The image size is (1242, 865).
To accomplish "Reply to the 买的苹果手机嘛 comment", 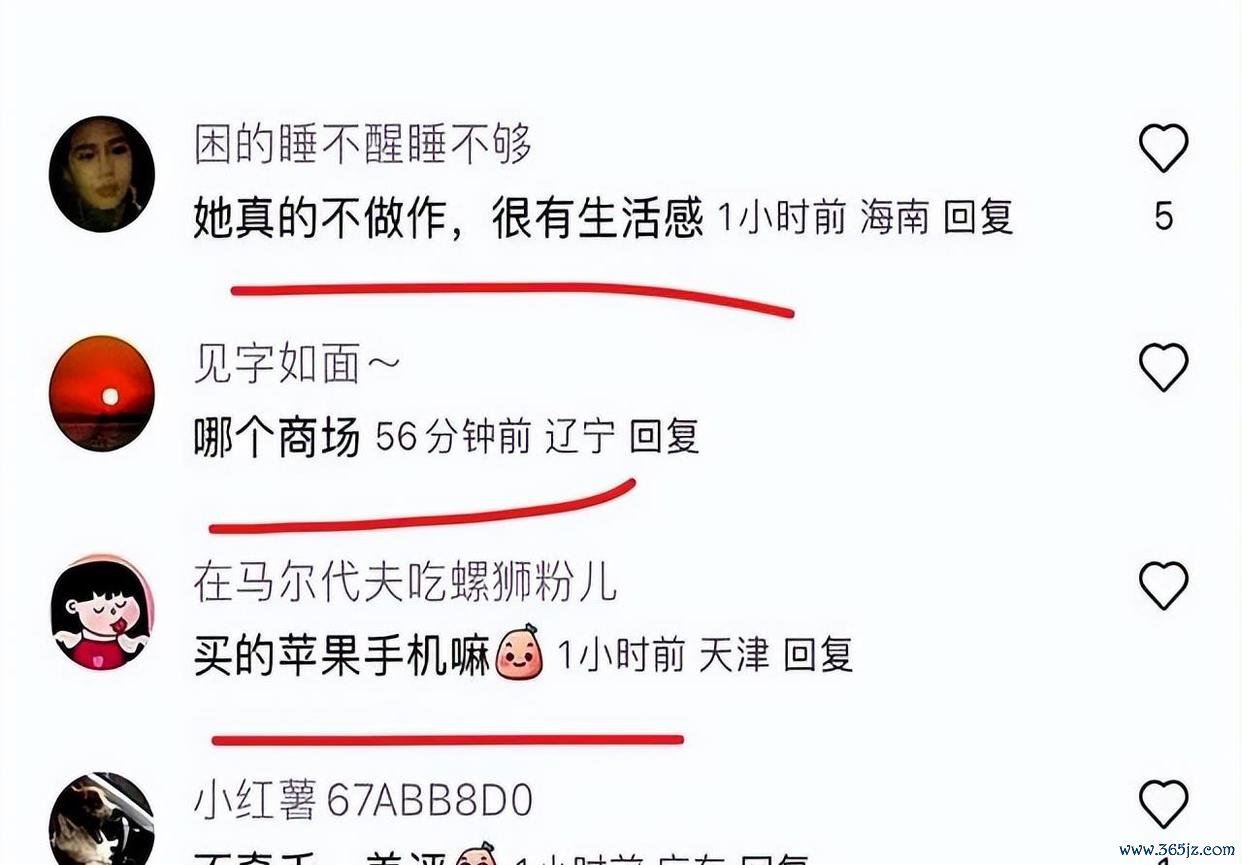I will pyautogui.click(x=817, y=656).
